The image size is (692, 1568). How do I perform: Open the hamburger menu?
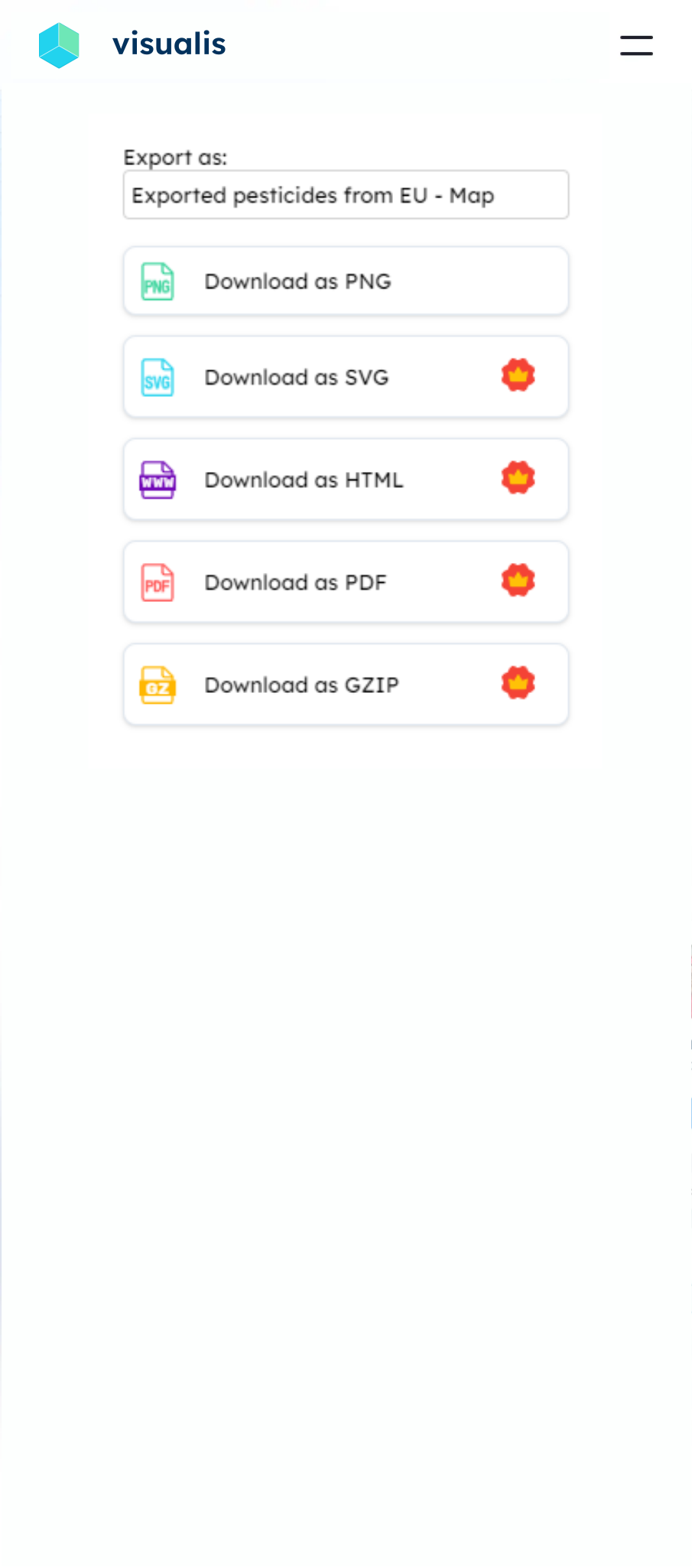pos(636,46)
